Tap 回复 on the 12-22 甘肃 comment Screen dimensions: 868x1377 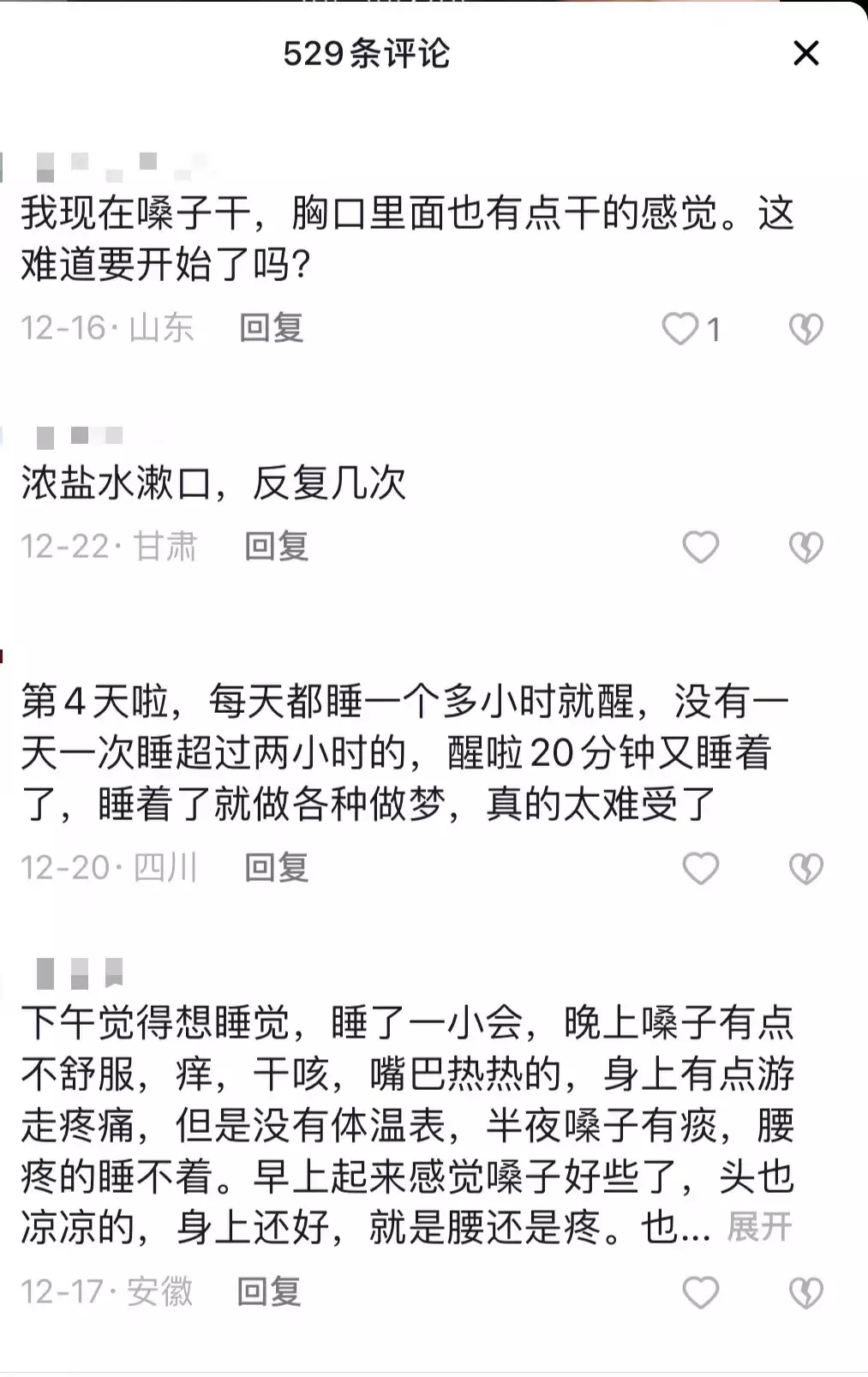point(276,547)
